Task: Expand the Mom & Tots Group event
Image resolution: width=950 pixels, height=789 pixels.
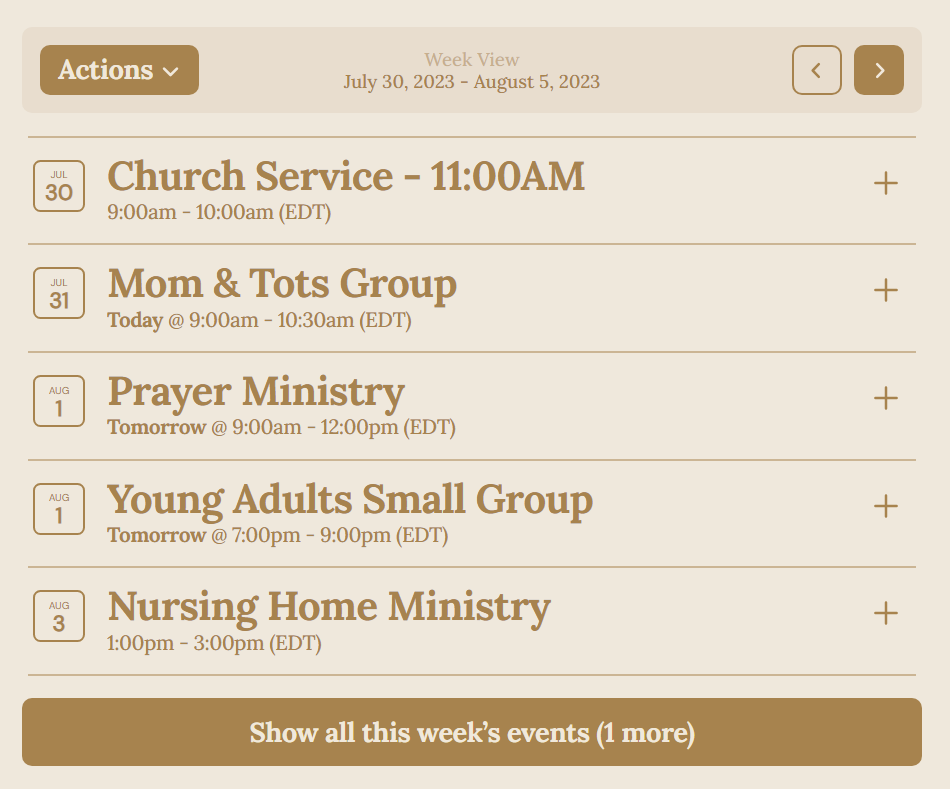Action: [885, 291]
